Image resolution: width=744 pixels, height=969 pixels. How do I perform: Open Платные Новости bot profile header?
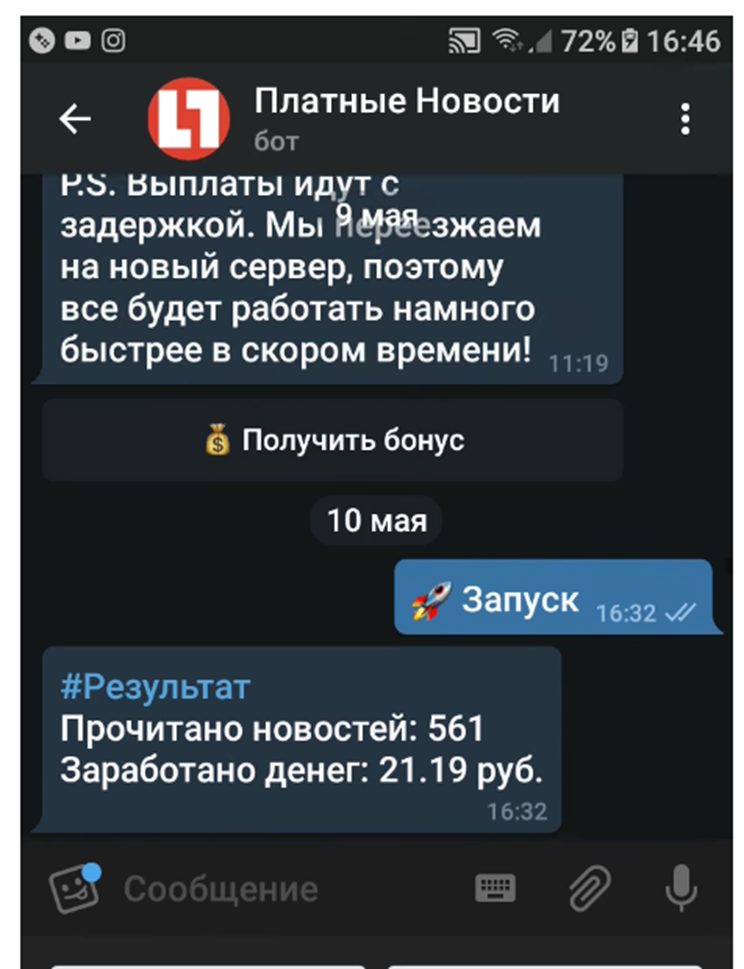click(405, 117)
